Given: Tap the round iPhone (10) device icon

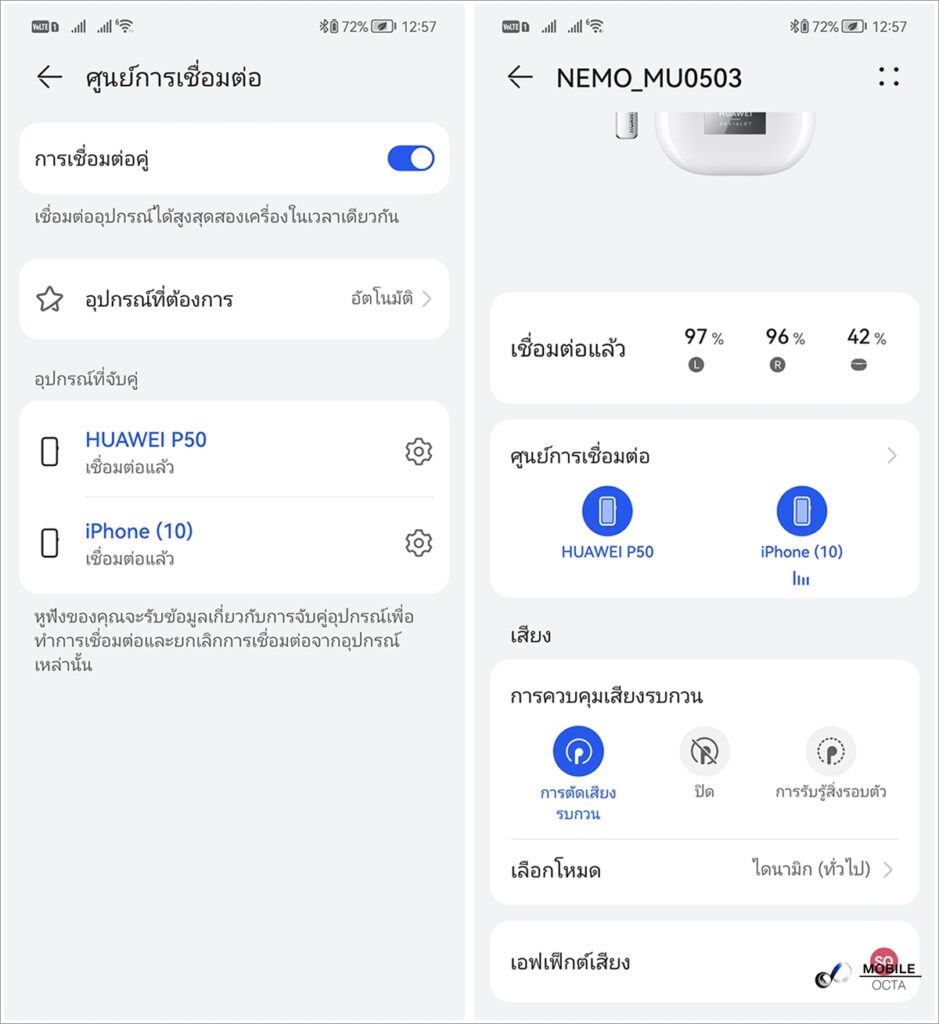Looking at the screenshot, I should point(801,511).
